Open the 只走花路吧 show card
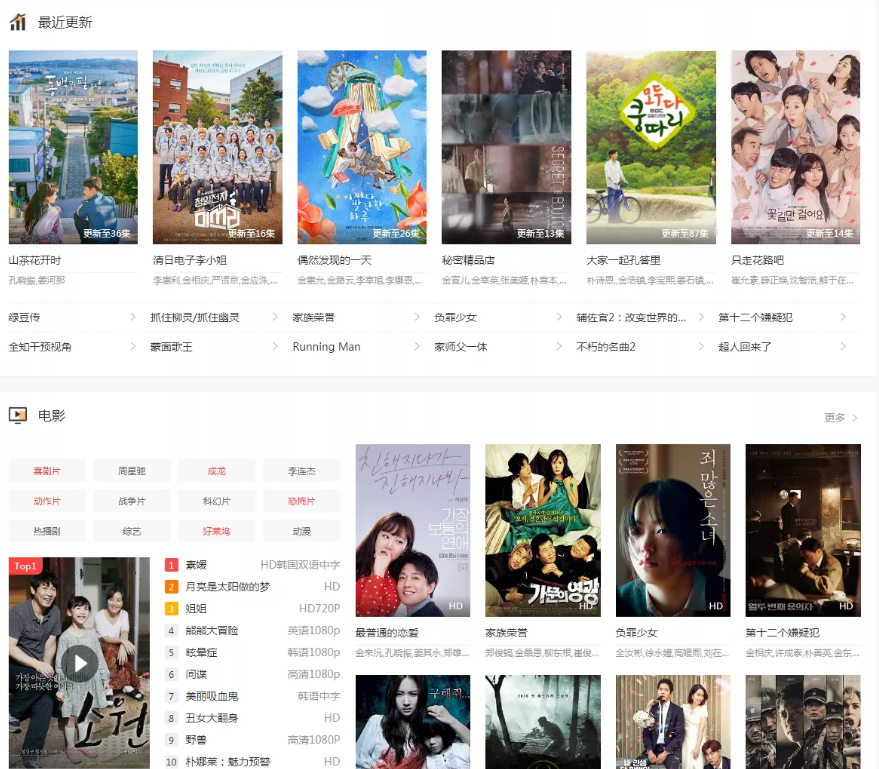Viewport: 879px width, 769px height. click(795, 147)
